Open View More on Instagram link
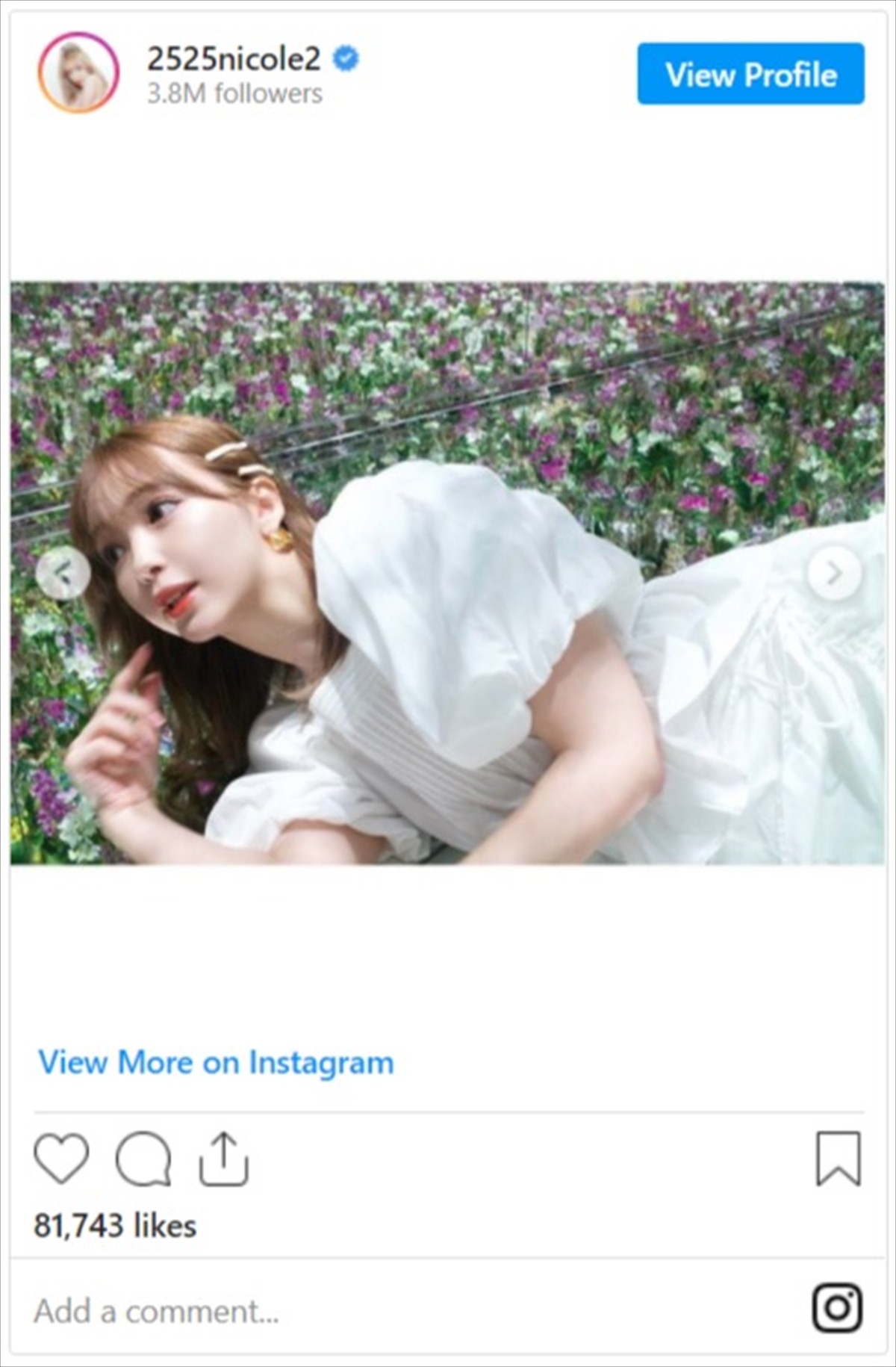Screen dimensions: 896x1367 [216, 1062]
